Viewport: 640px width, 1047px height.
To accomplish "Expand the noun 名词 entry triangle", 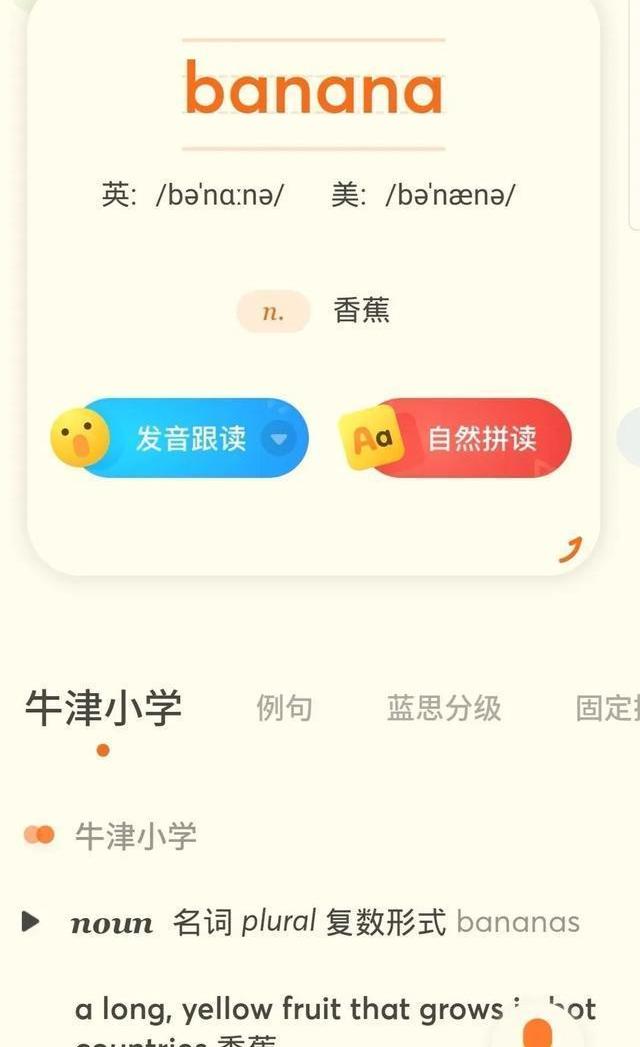I will 30,921.
